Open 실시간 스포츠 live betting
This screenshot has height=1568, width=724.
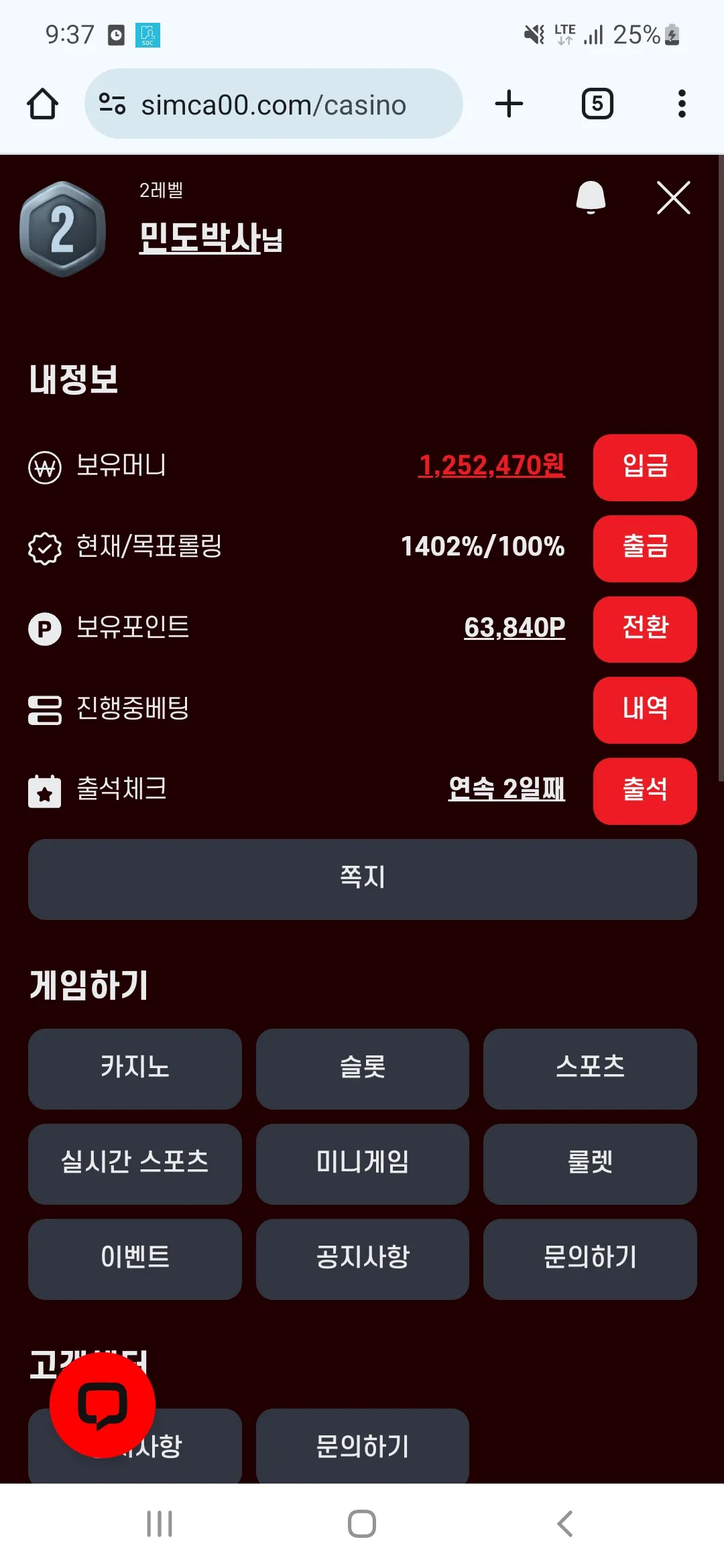click(135, 1164)
